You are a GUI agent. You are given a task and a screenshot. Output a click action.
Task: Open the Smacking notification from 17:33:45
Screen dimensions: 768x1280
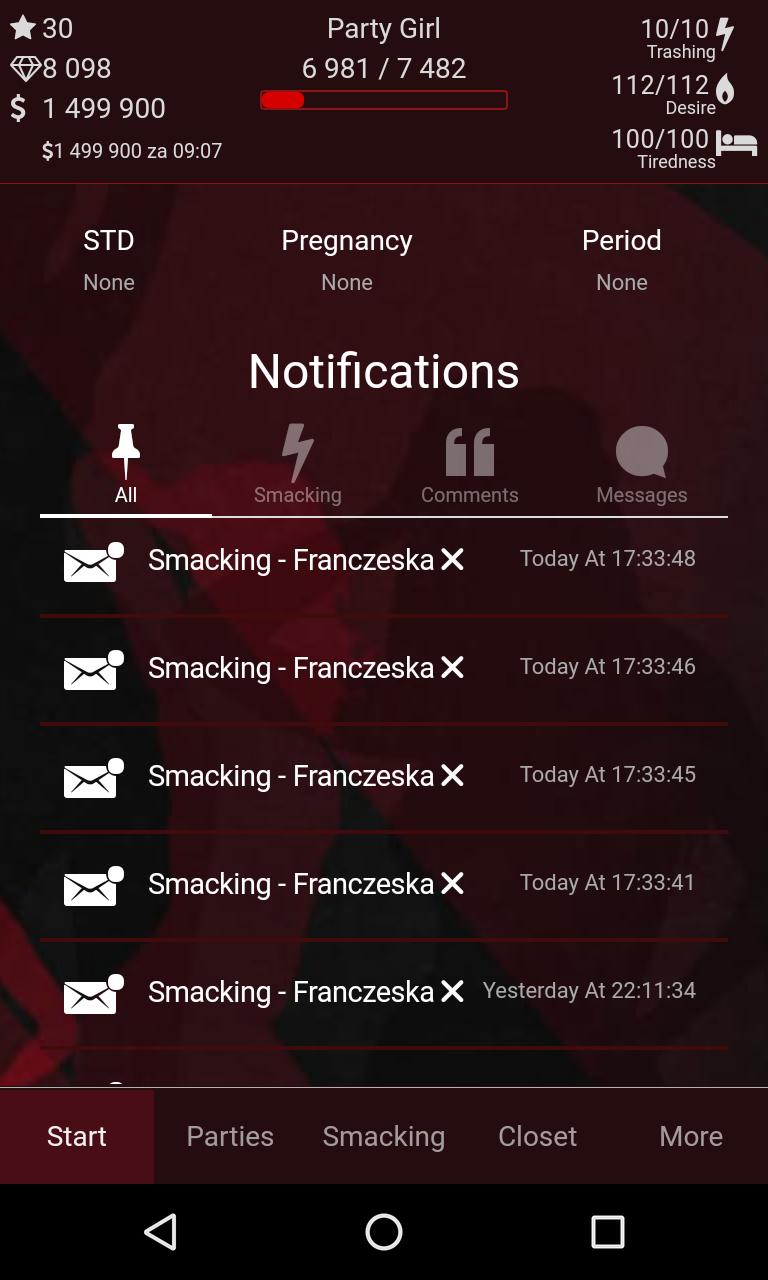click(290, 776)
